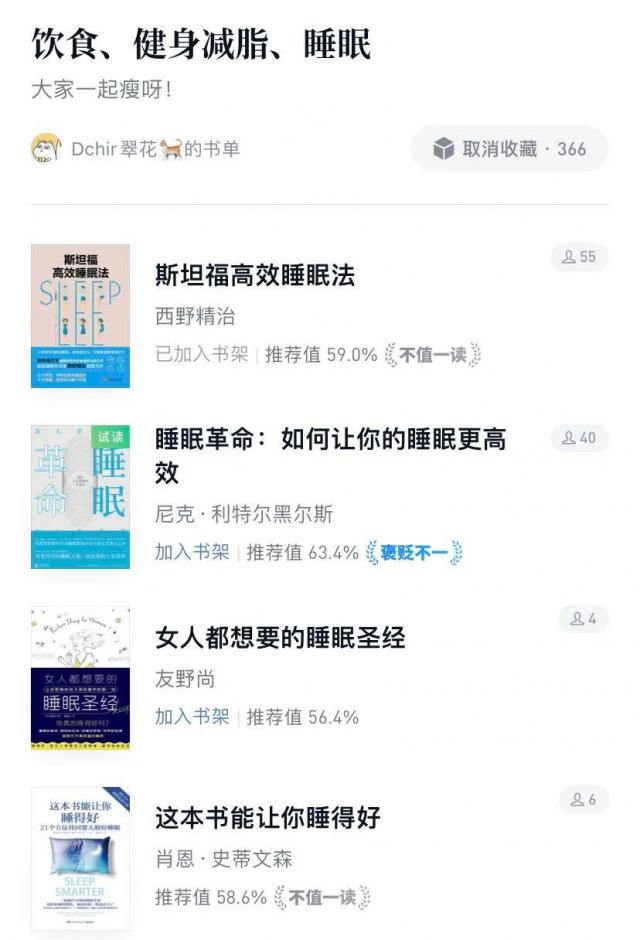
Task: Open the book 斯坦福高效睡眠法
Action: (x=255, y=275)
